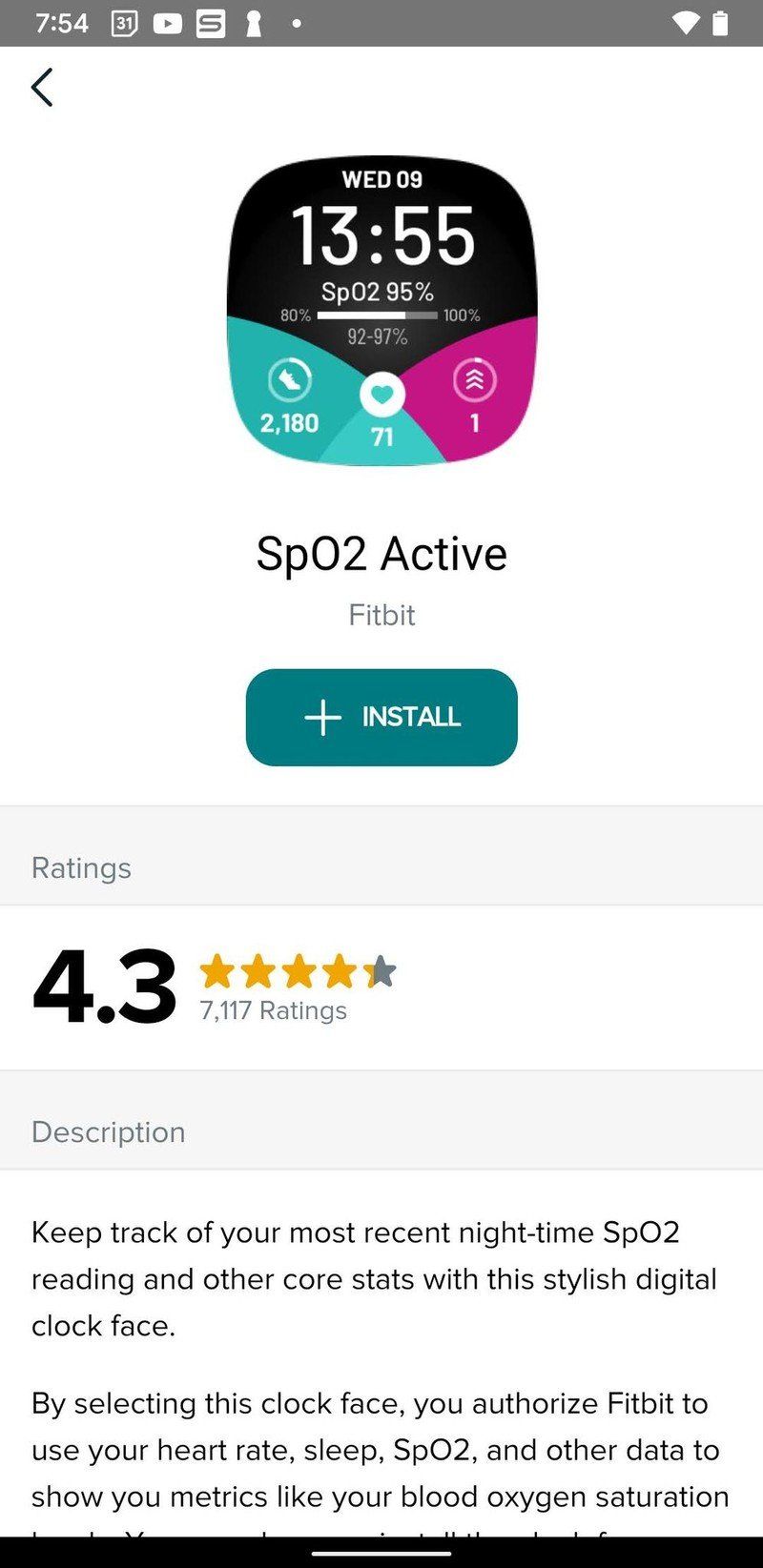Tap the calendar 31 notification icon
This screenshot has width=763, height=1568.
pos(125,24)
